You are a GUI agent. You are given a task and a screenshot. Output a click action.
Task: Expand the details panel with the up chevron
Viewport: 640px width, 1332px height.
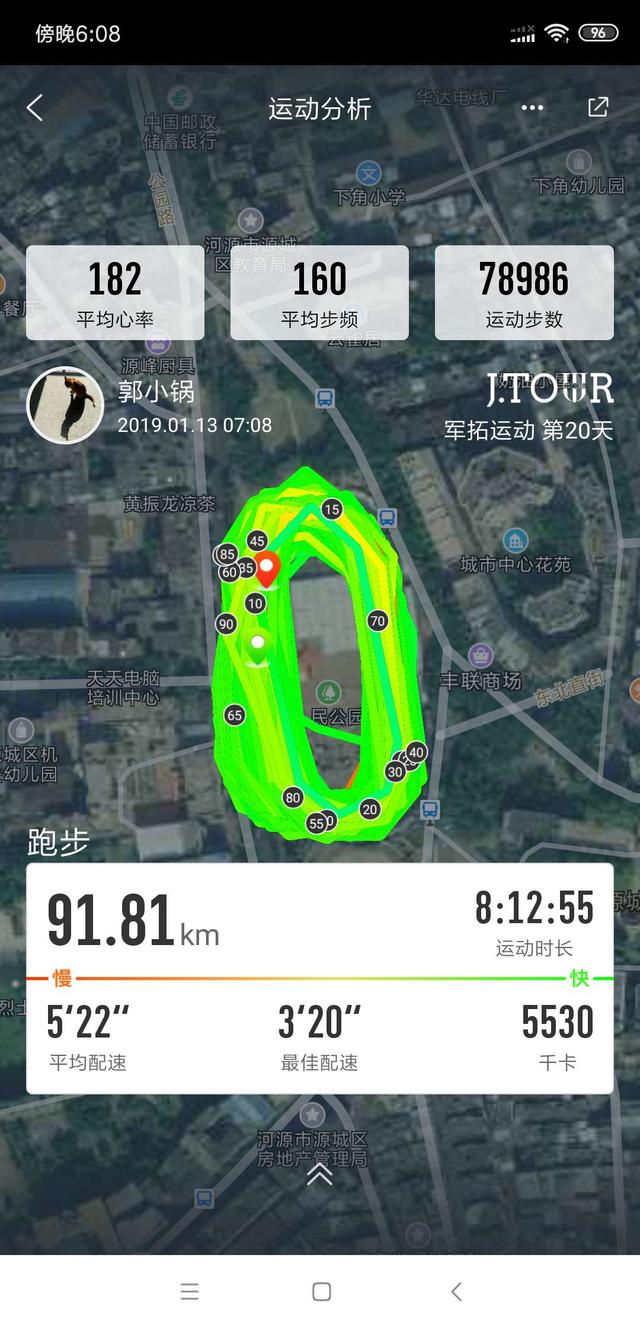click(319, 1174)
